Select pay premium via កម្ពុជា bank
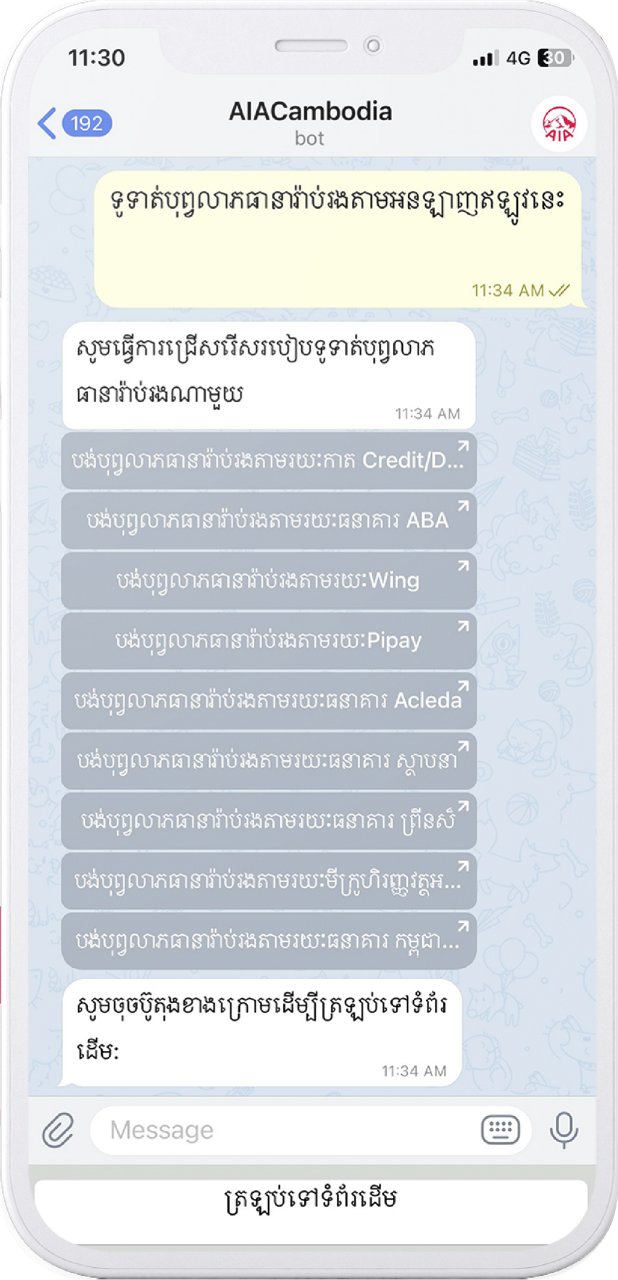Viewport: 618px width, 1280px height. pyautogui.click(x=269, y=941)
